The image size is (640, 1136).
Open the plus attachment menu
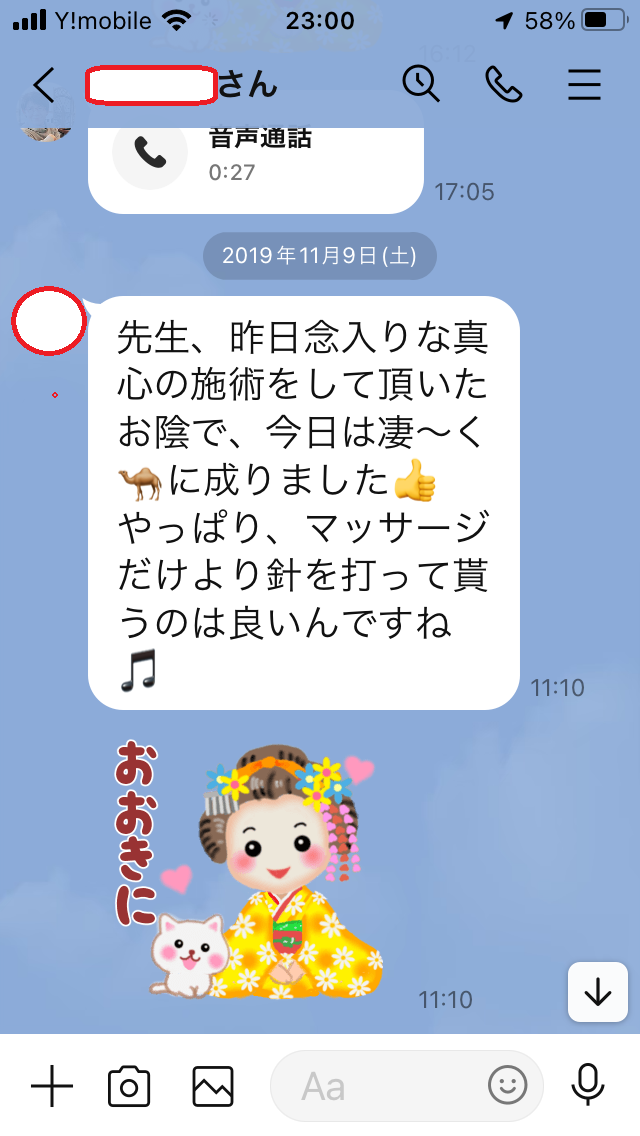click(52, 1086)
